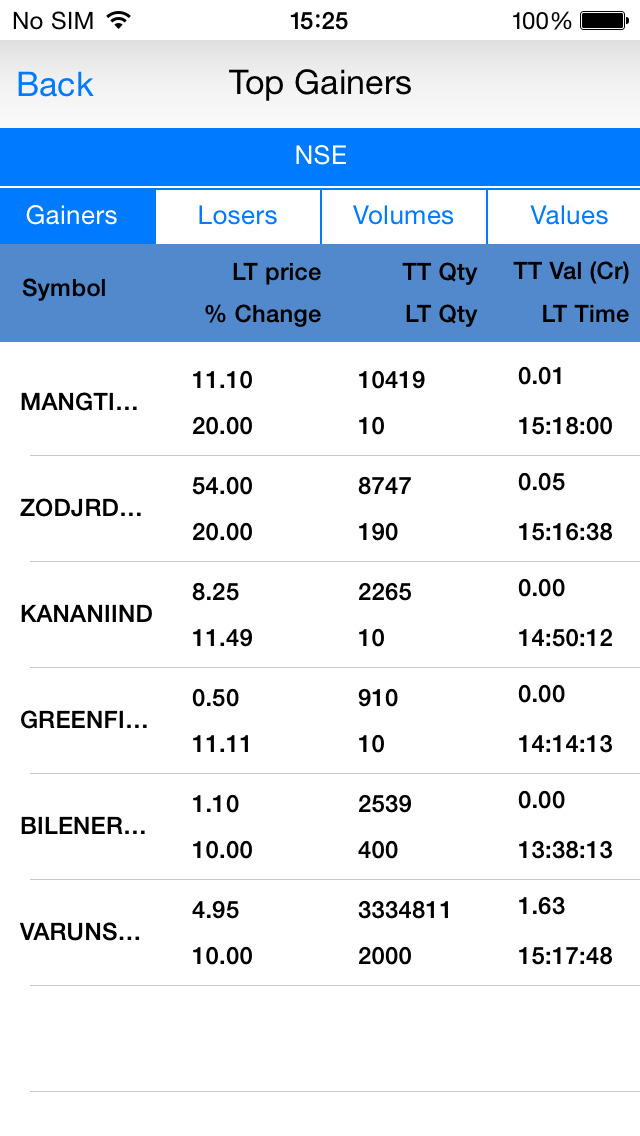640x1136 pixels.
Task: Tap the NSE exchange selector bar
Action: click(x=320, y=156)
